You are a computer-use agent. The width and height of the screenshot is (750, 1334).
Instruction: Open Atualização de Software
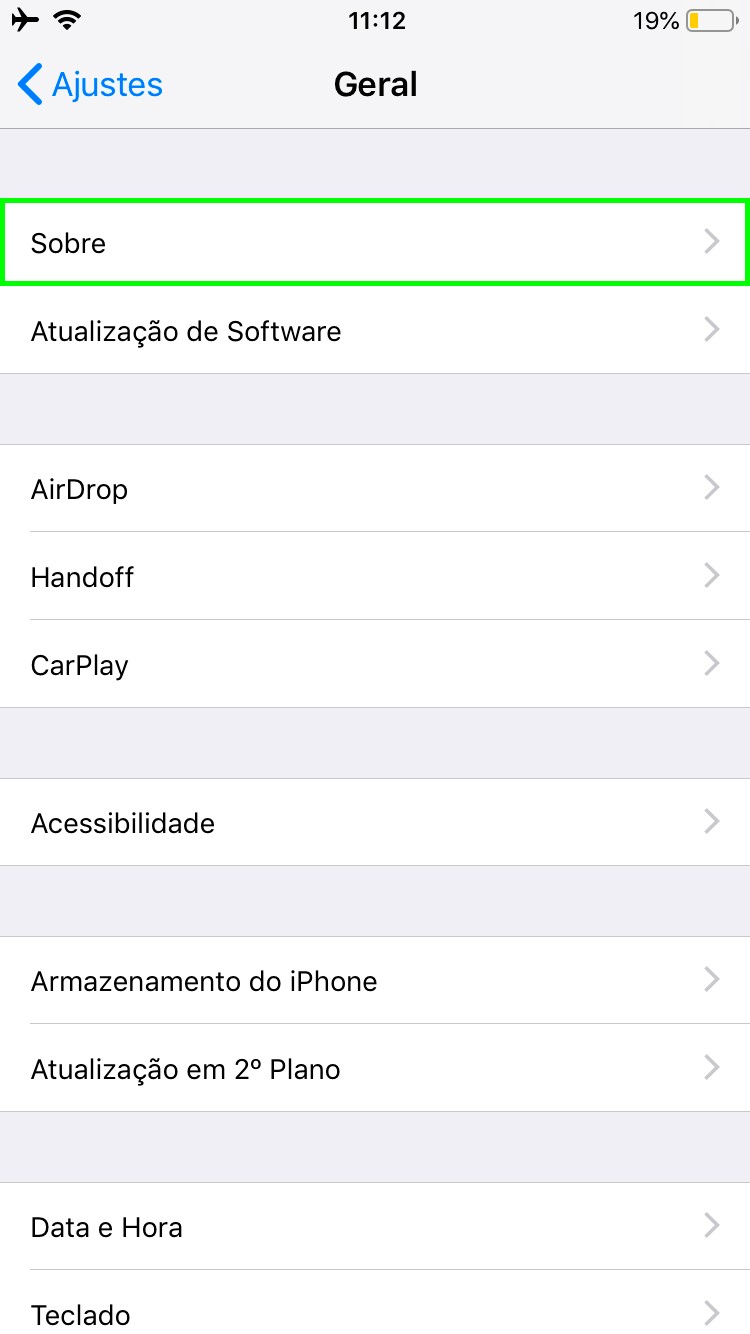(x=375, y=331)
